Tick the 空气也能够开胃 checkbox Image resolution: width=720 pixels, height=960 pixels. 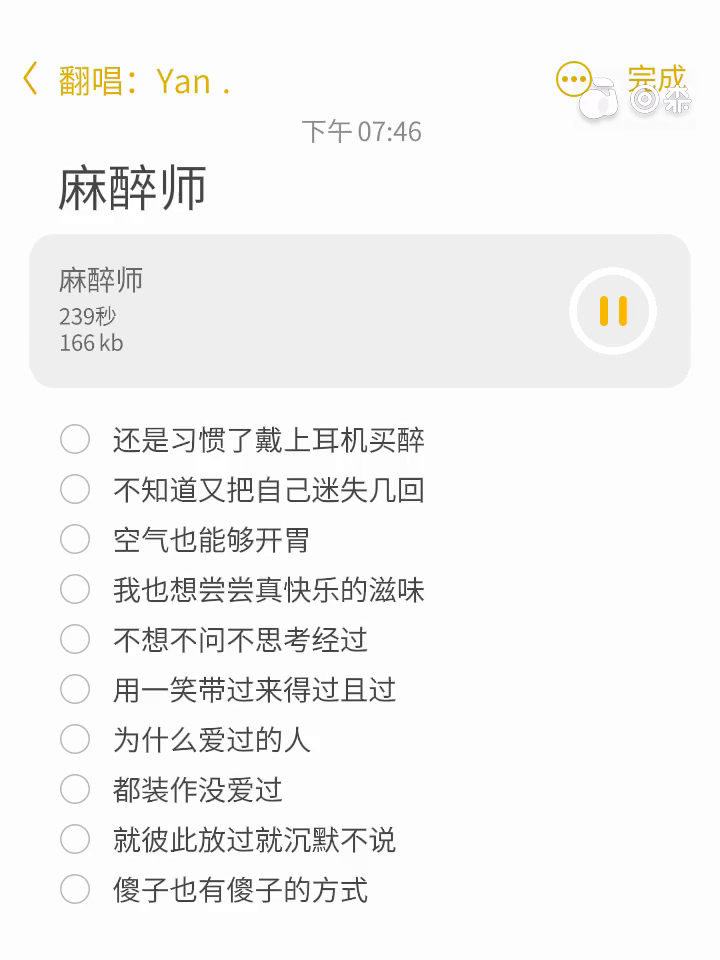75,539
